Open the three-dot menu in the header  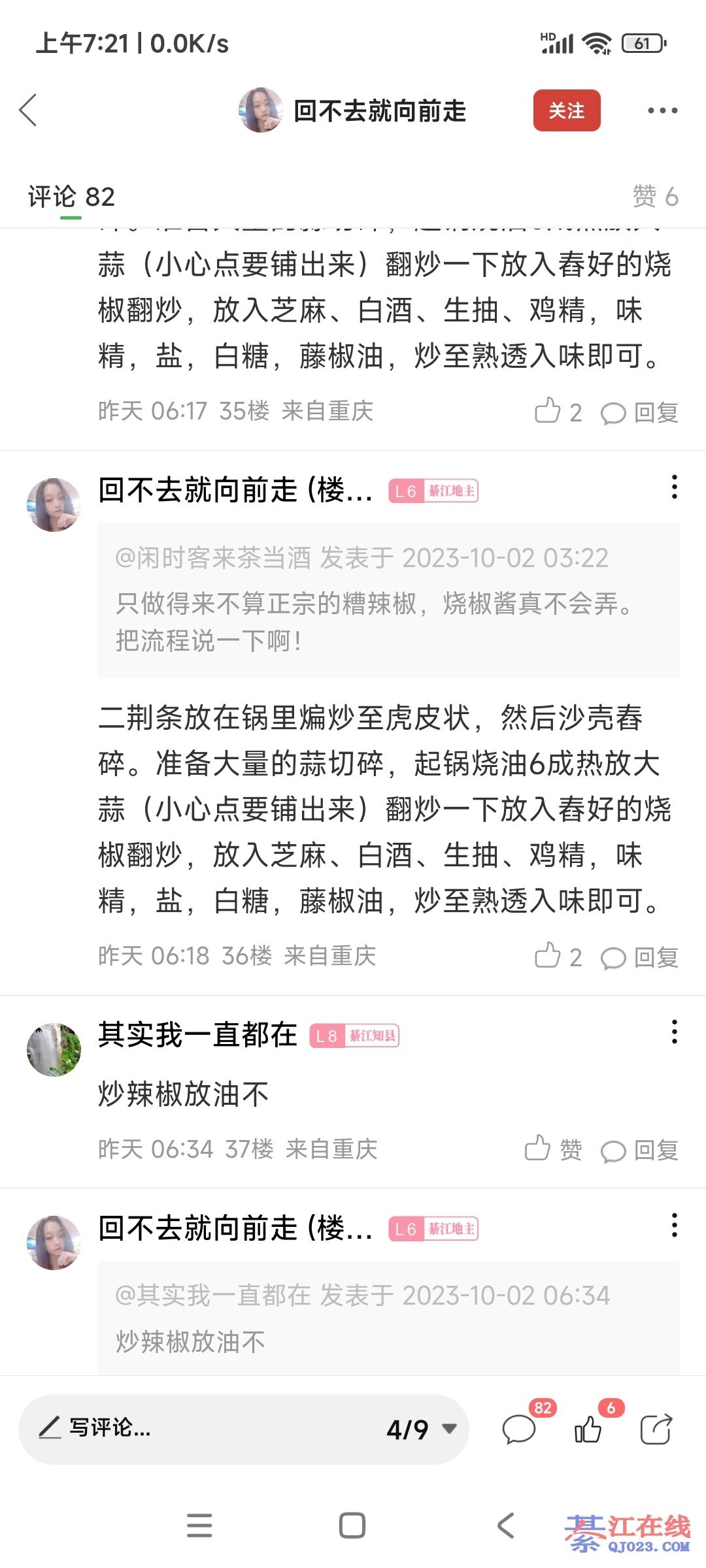pyautogui.click(x=662, y=110)
